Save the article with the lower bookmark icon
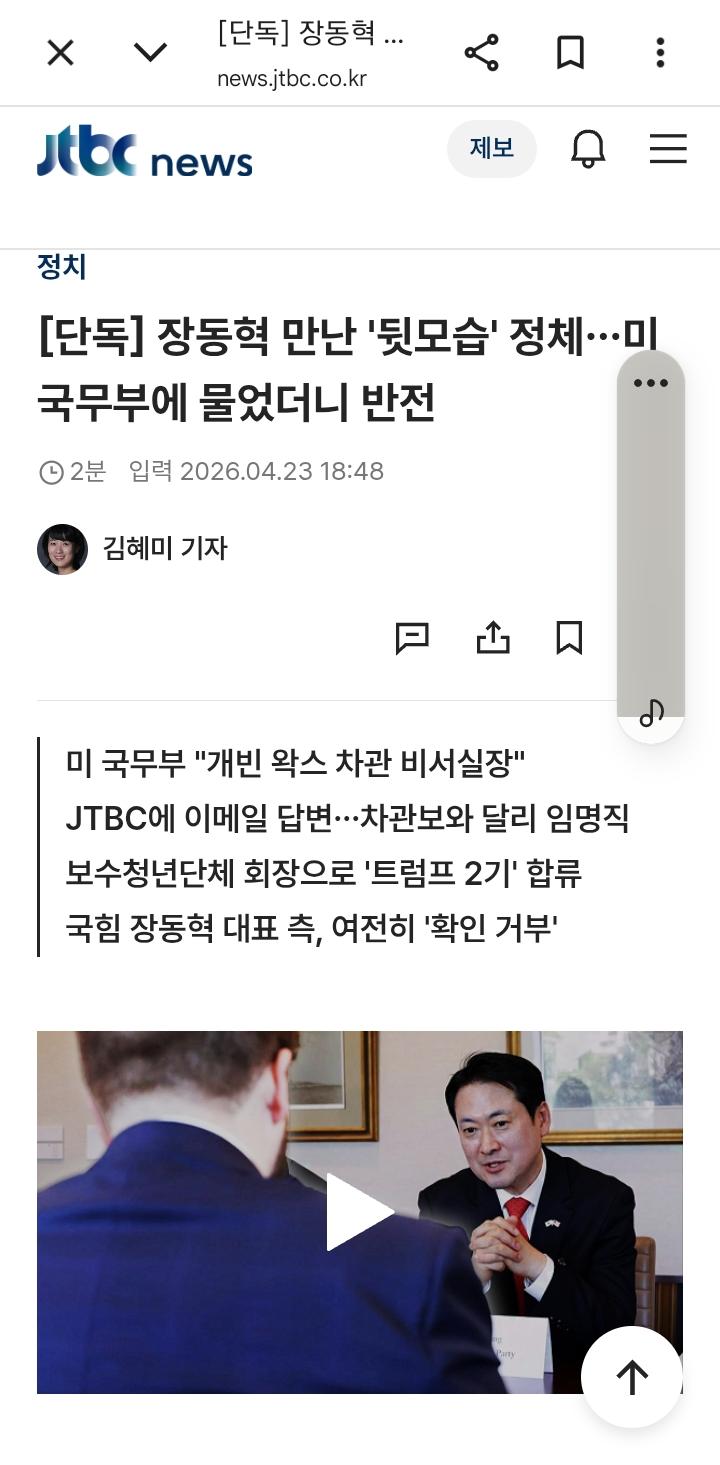The height and width of the screenshot is (1465, 720). 570,639
